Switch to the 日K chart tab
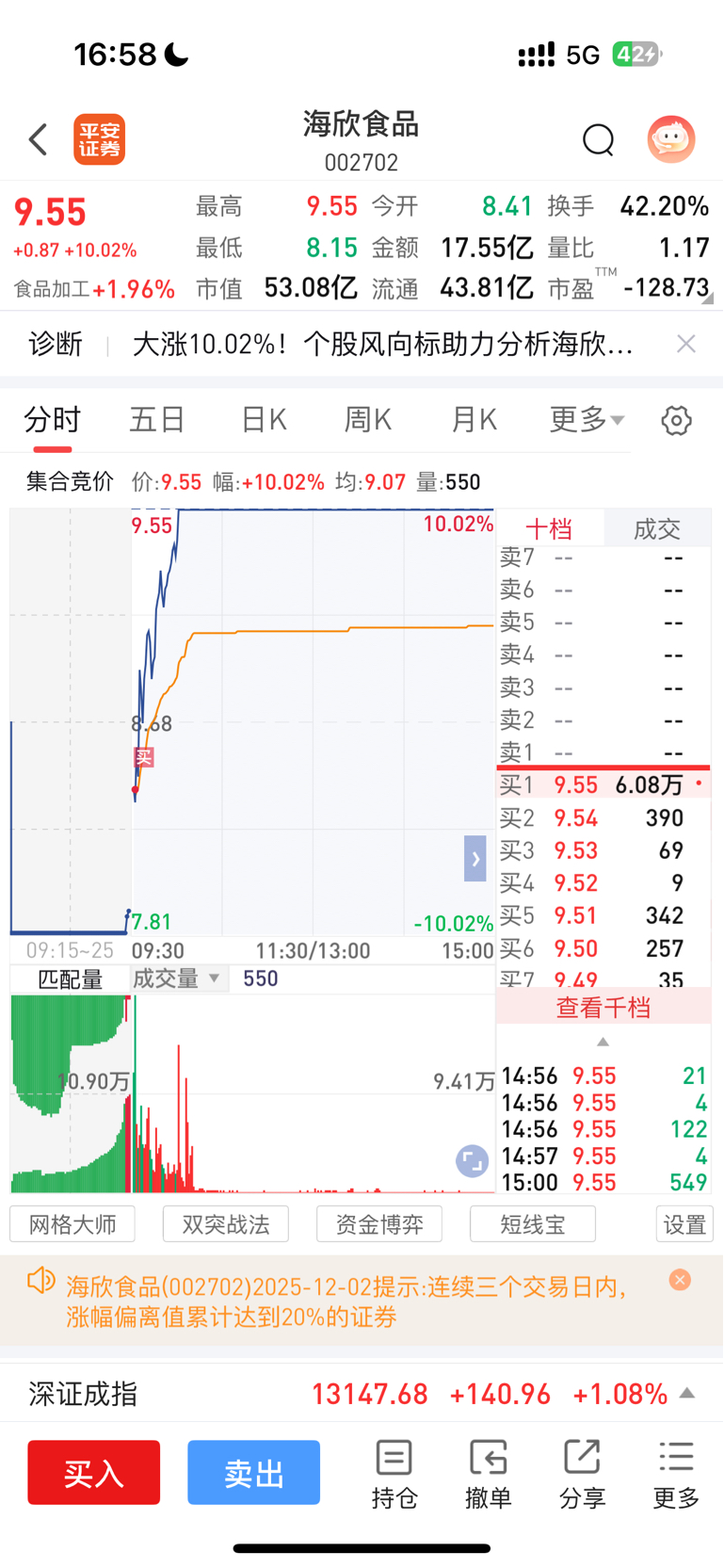This screenshot has width=724, height=1568. [264, 420]
